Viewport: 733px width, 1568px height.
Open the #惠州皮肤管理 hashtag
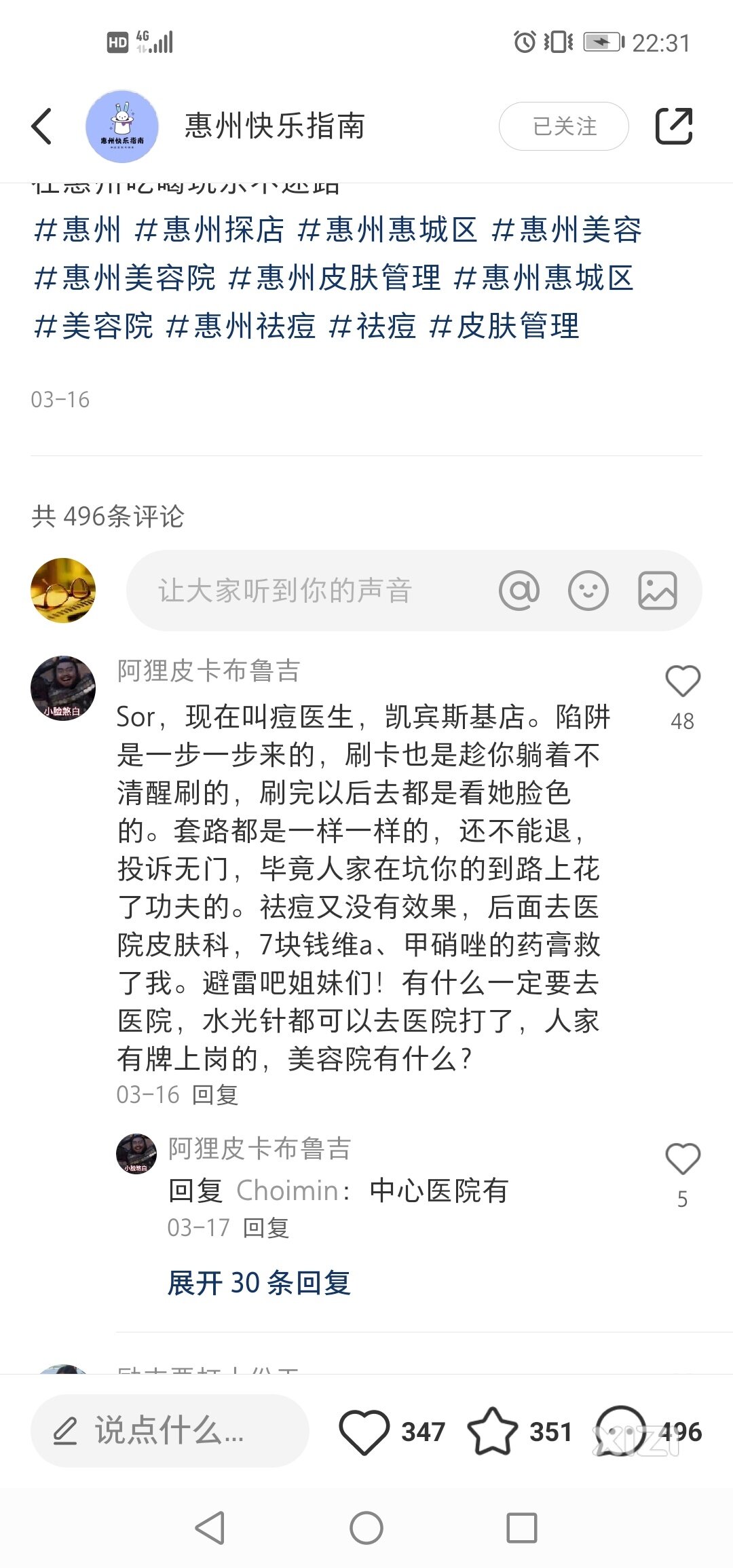(x=335, y=278)
